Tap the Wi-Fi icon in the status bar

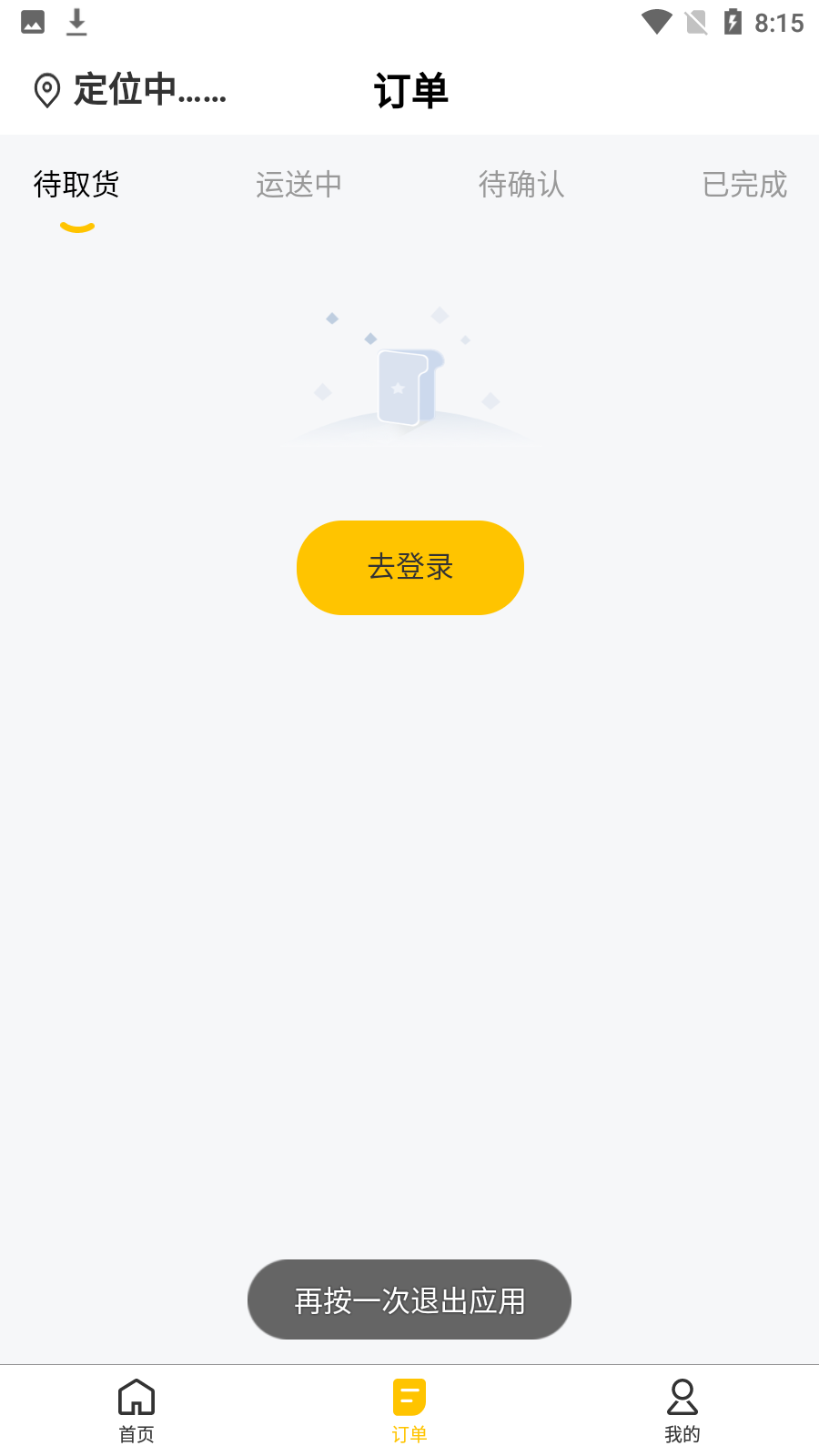[657, 22]
